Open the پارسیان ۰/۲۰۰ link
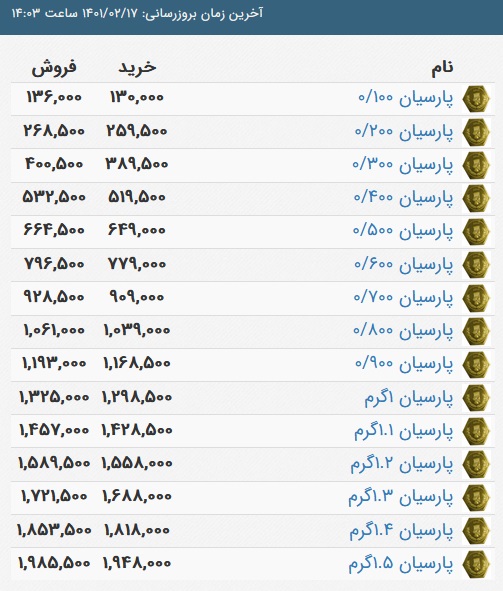This screenshot has height=591, width=503. [x=404, y=132]
